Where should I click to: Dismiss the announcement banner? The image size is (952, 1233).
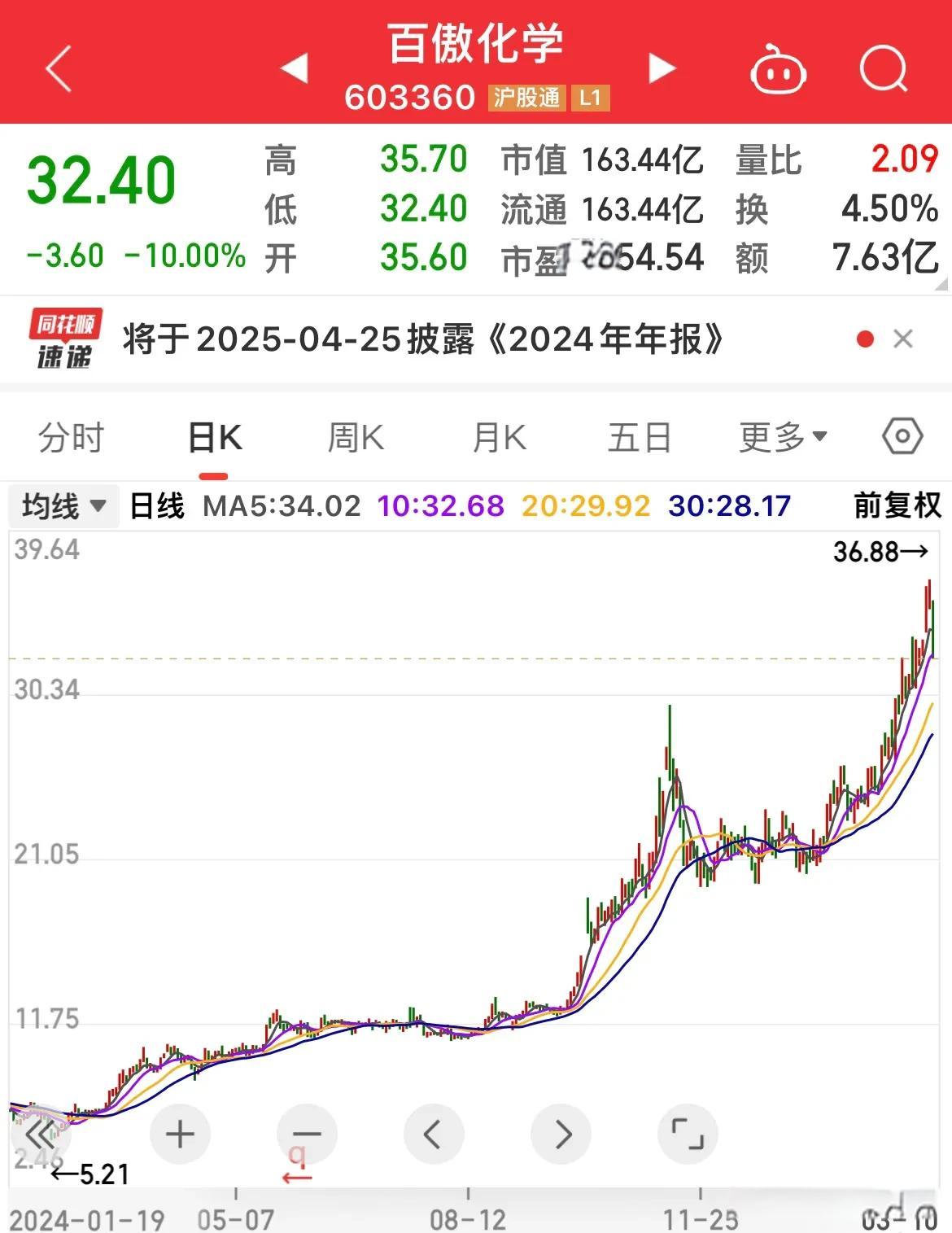click(903, 339)
